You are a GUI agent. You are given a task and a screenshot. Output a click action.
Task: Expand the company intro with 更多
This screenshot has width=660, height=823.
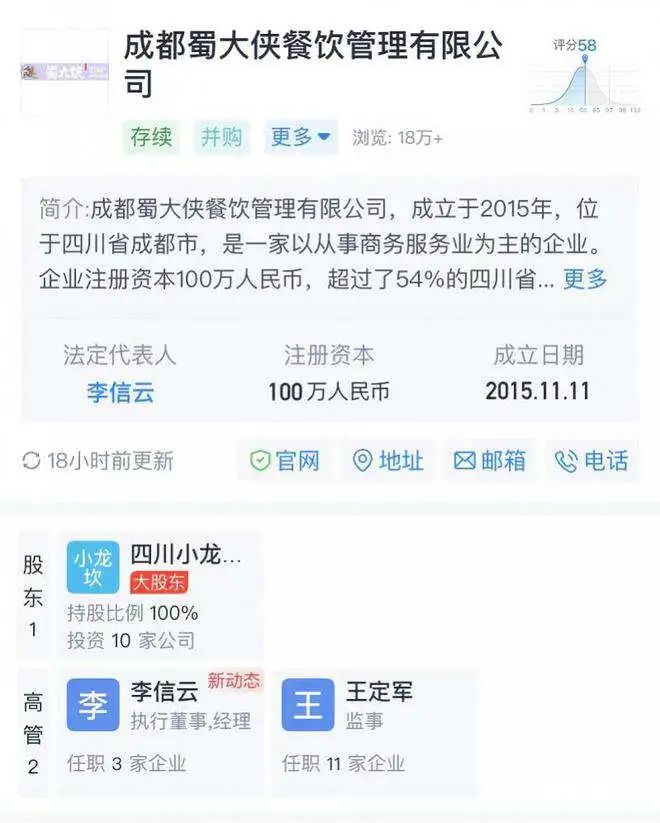coord(585,279)
